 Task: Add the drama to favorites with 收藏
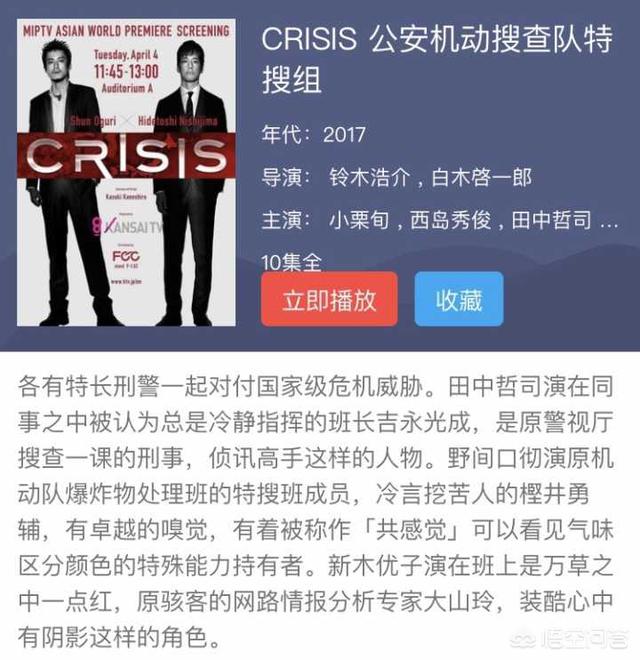(x=459, y=300)
